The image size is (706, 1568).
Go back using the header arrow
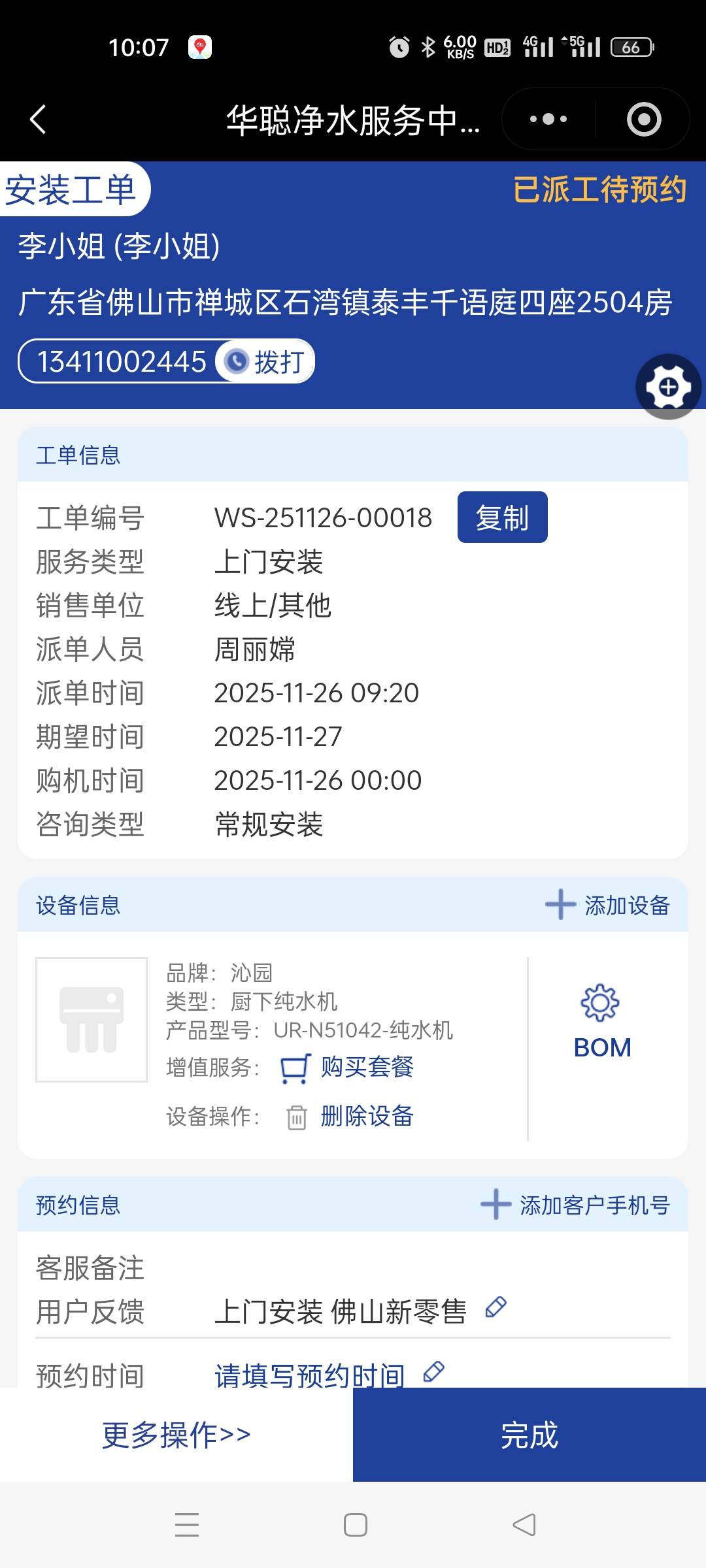(38, 120)
